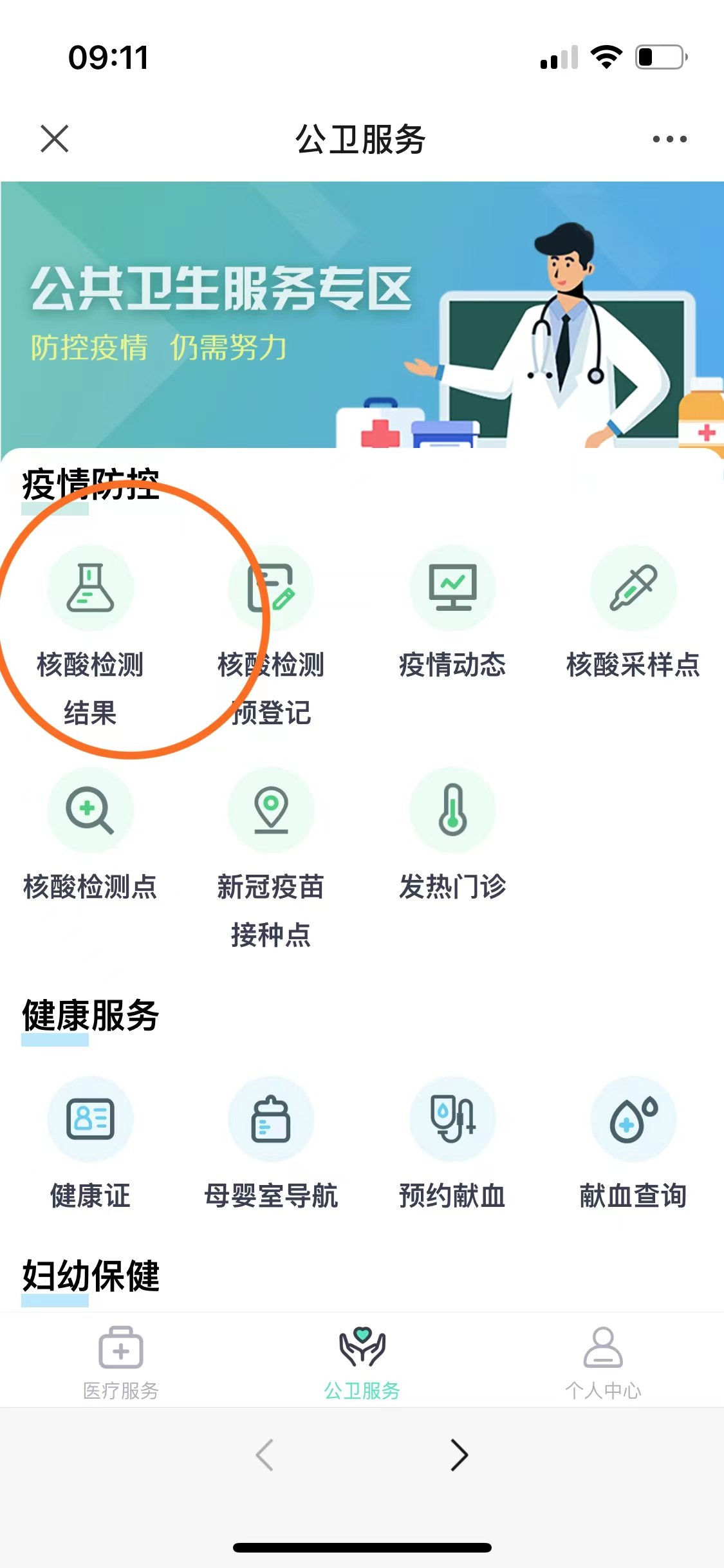Switch to the 医疗服务 tab
724x1568 pixels.
pos(120,1361)
